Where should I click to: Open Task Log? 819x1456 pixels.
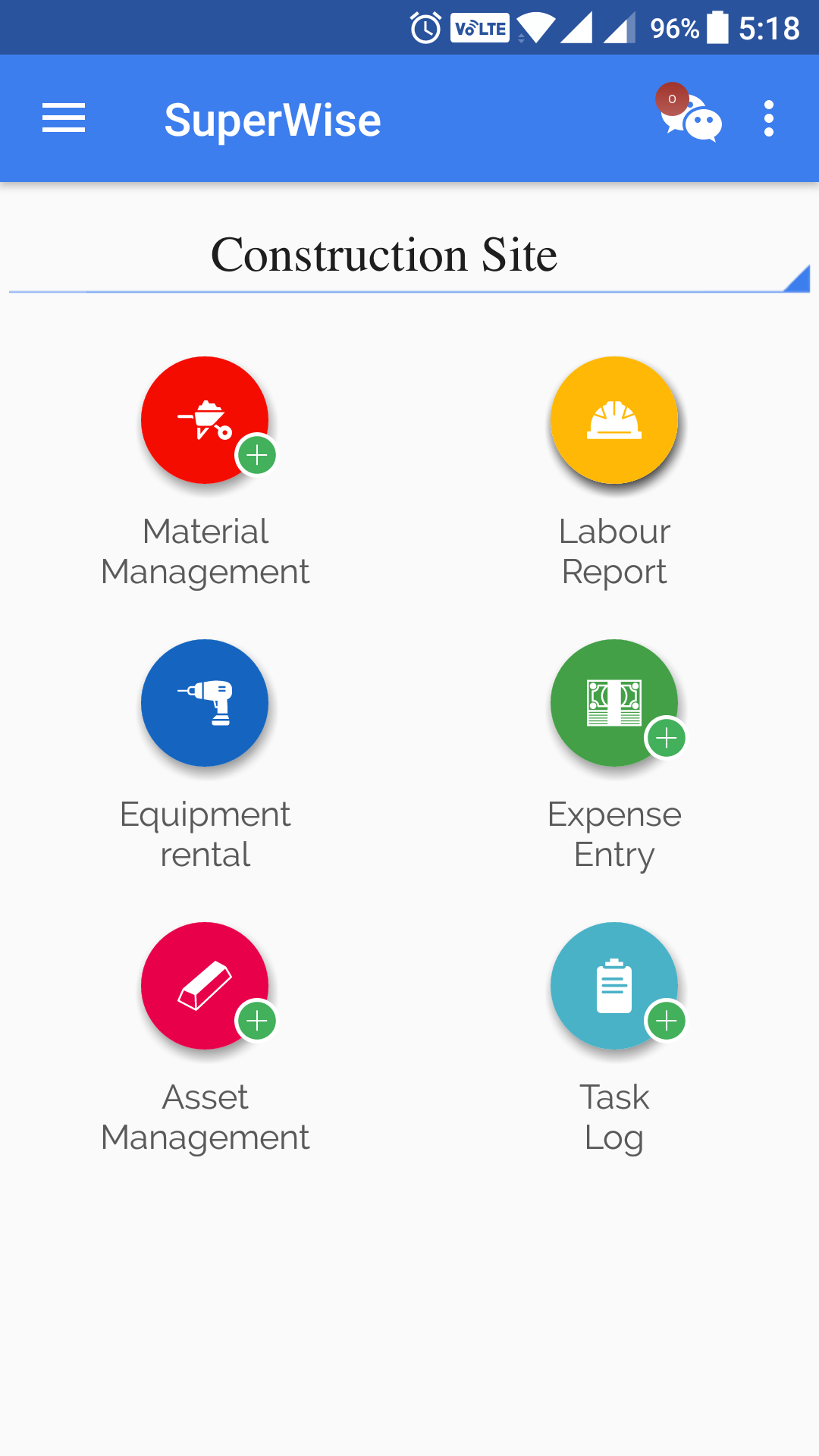(614, 986)
